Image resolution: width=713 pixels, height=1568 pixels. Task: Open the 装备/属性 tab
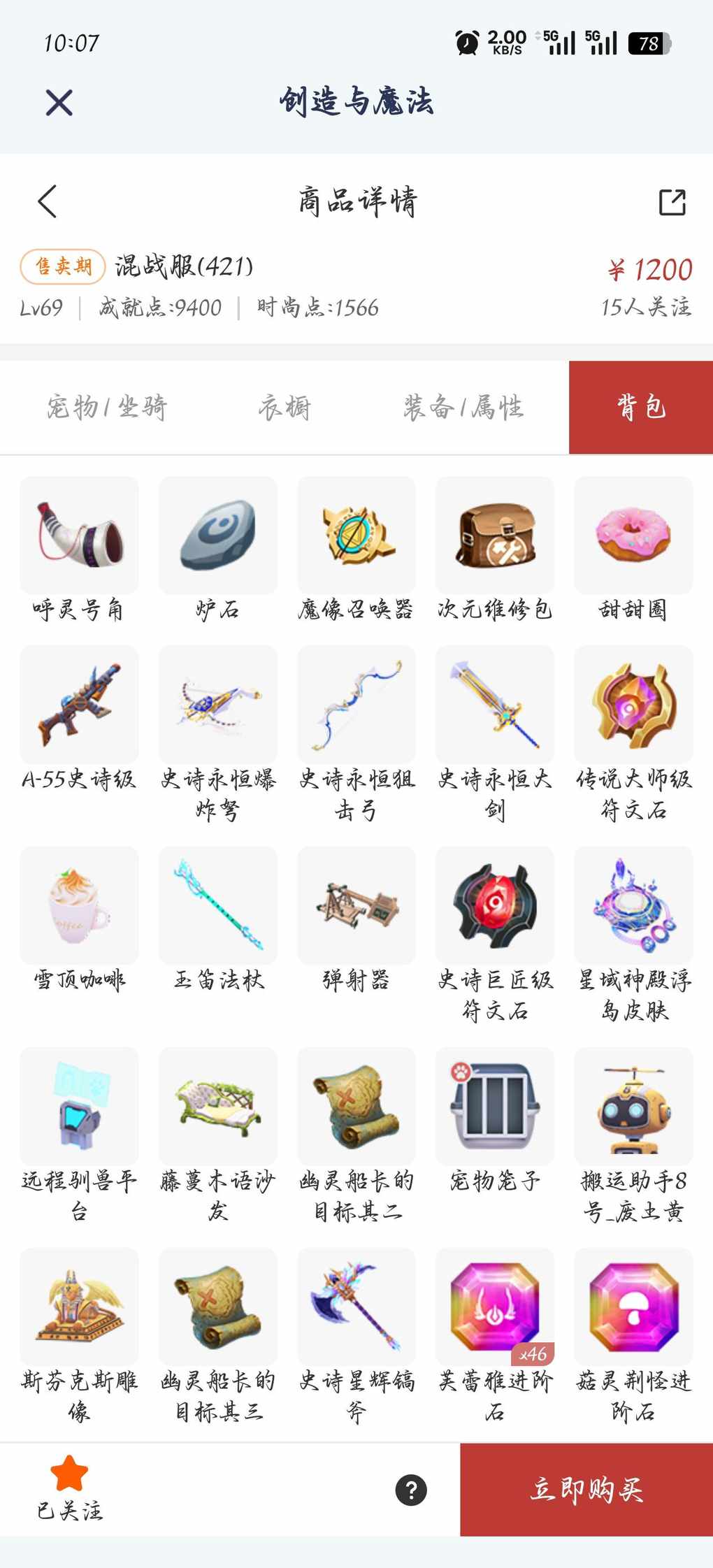tap(463, 408)
